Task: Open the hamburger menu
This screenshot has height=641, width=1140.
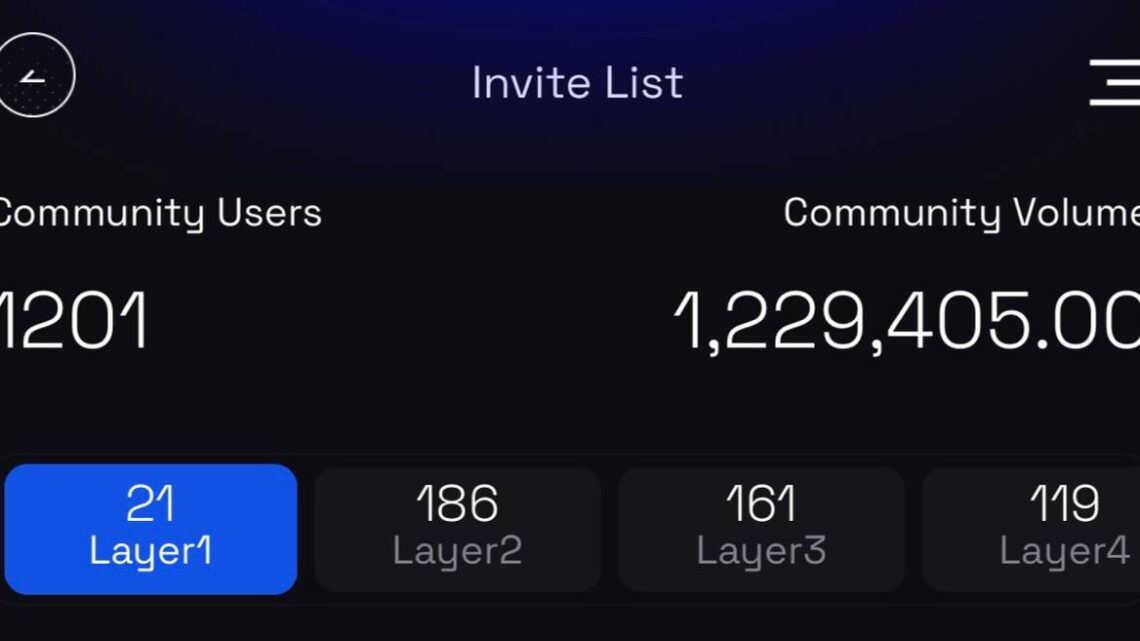Action: [1114, 82]
